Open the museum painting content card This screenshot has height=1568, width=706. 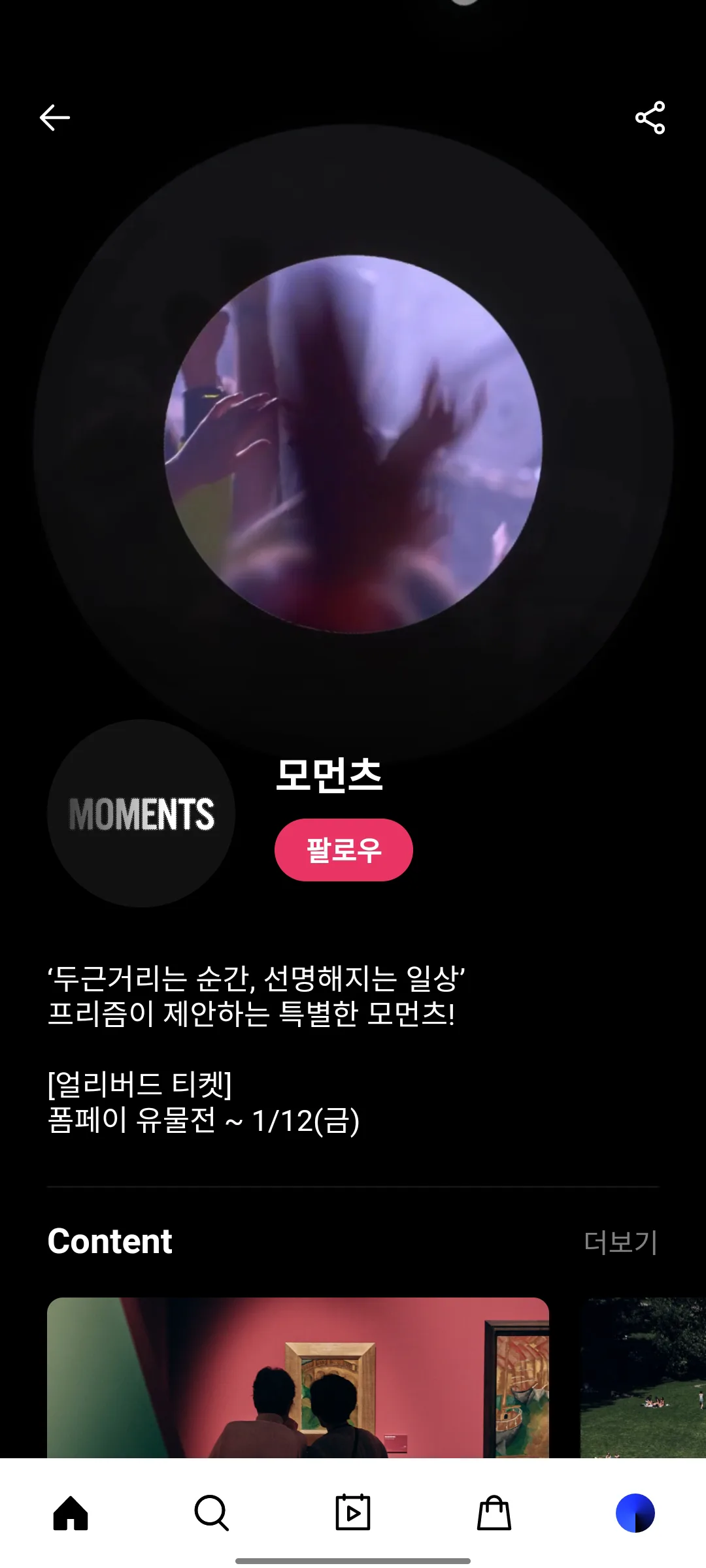coord(298,1377)
